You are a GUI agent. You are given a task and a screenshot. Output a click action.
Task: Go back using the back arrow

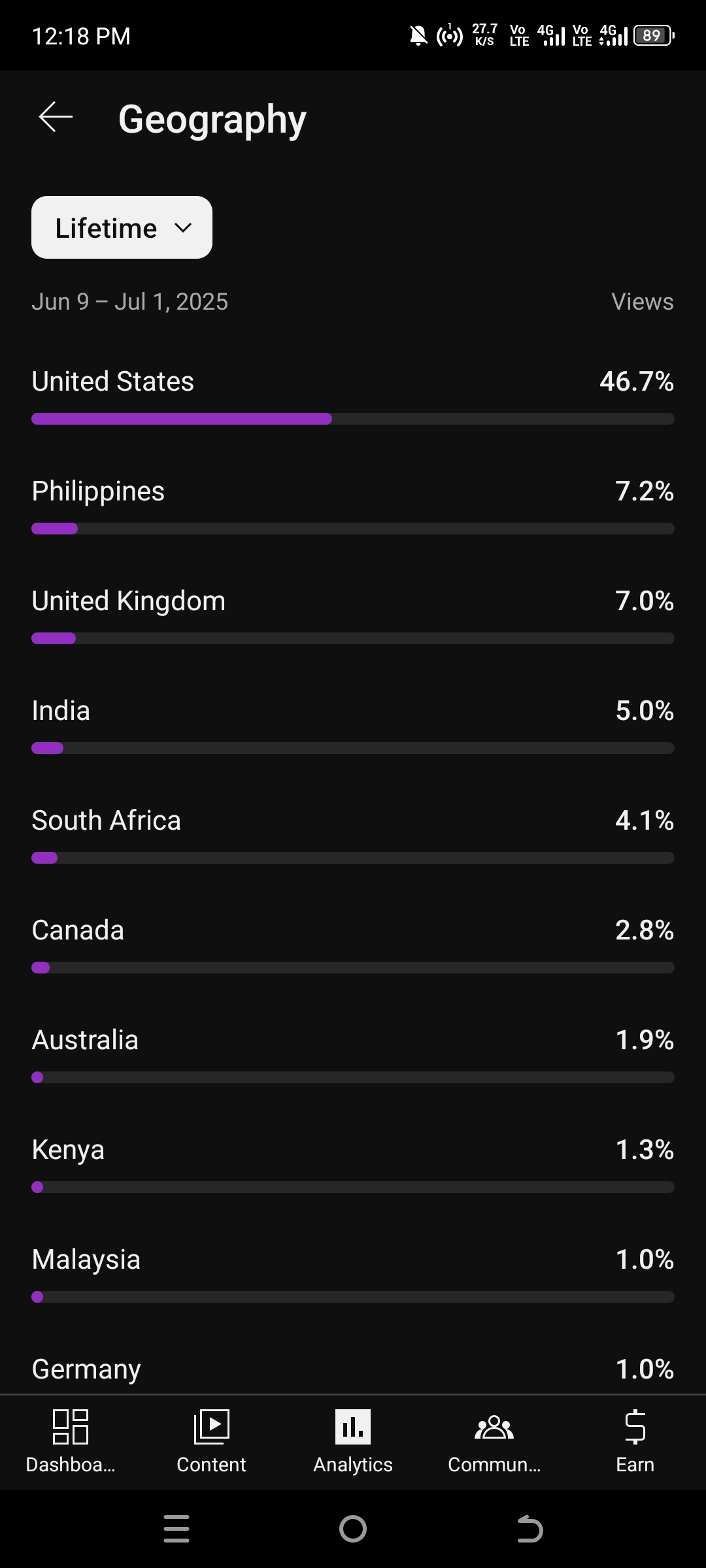pos(56,118)
